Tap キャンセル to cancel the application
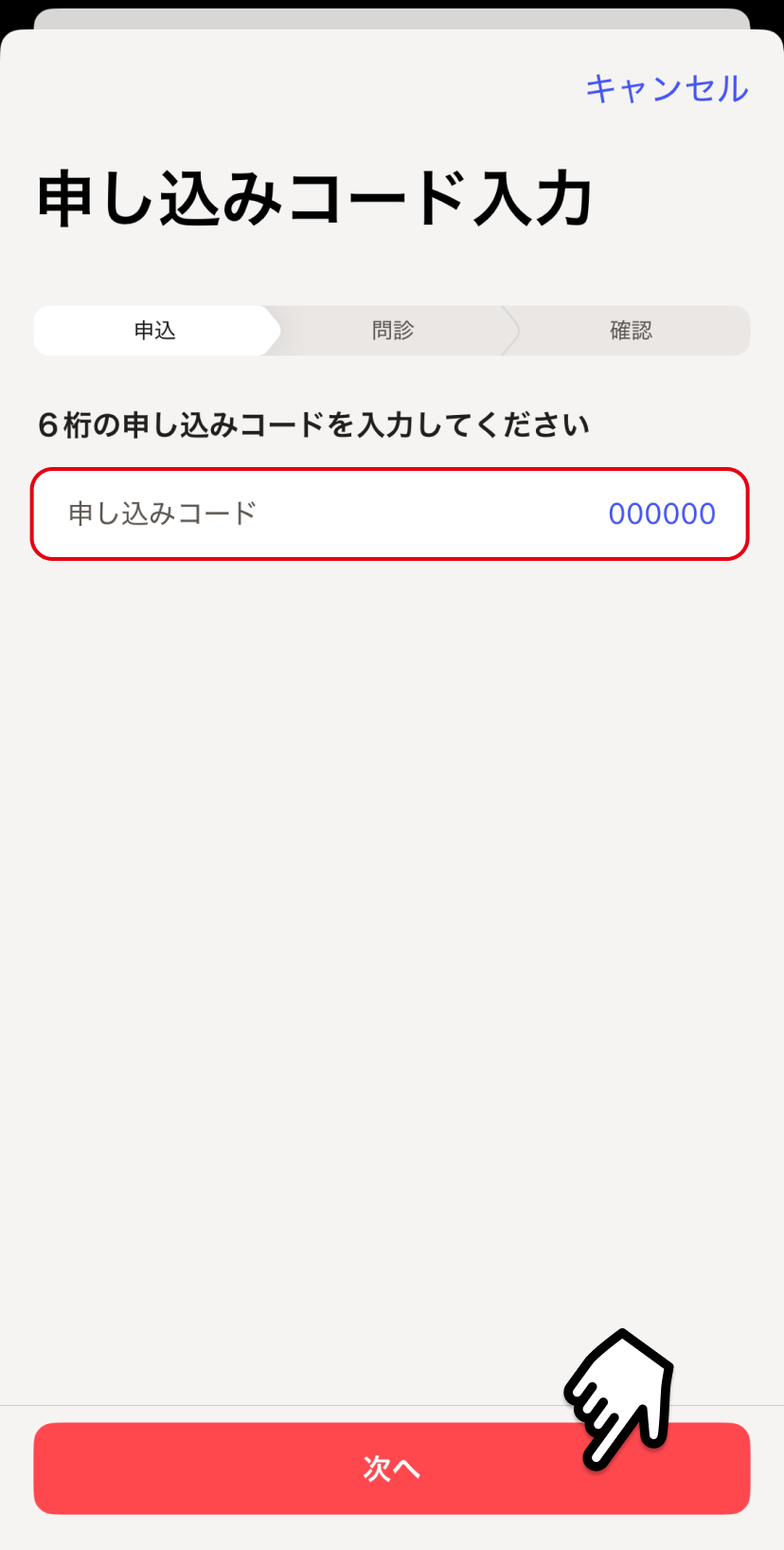 pyautogui.click(x=667, y=88)
